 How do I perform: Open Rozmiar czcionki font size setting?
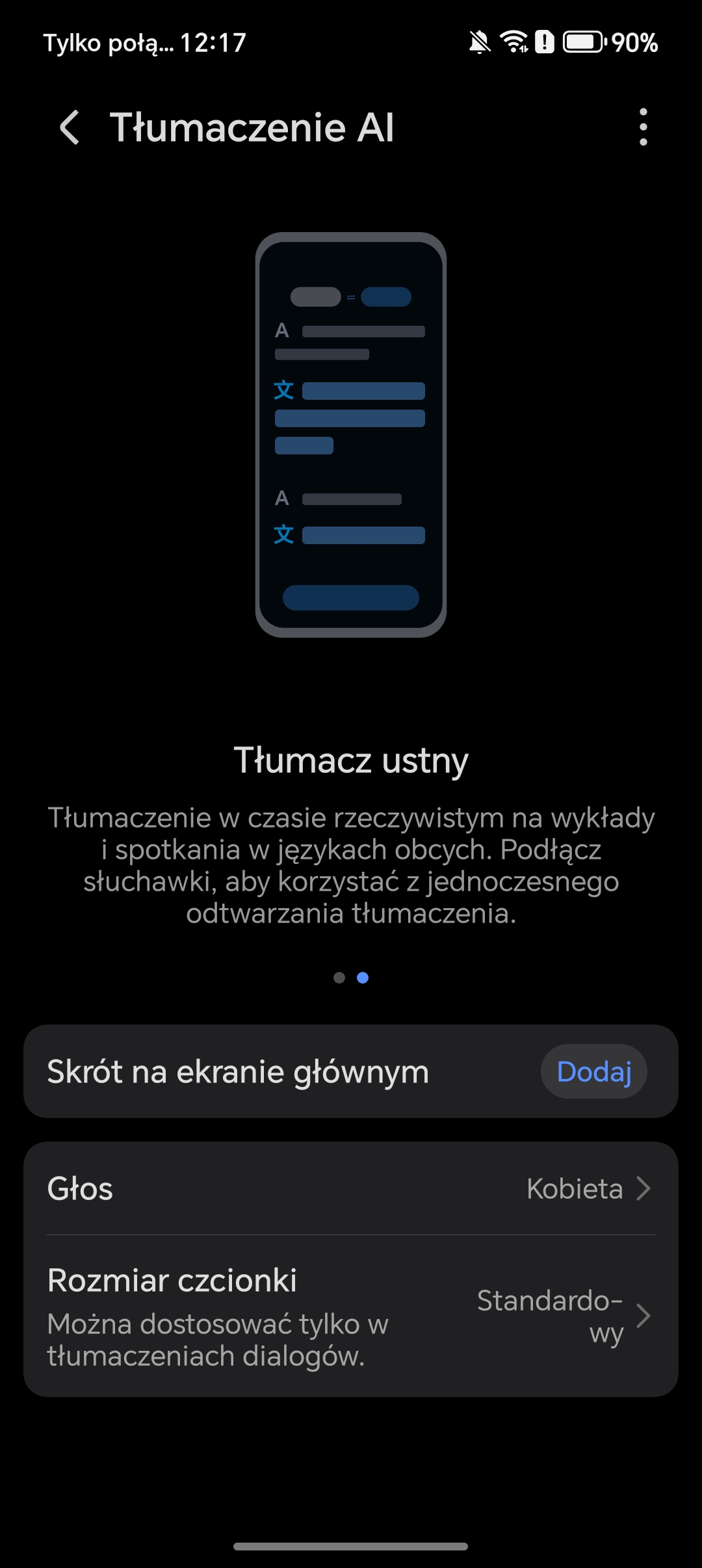tap(351, 1316)
